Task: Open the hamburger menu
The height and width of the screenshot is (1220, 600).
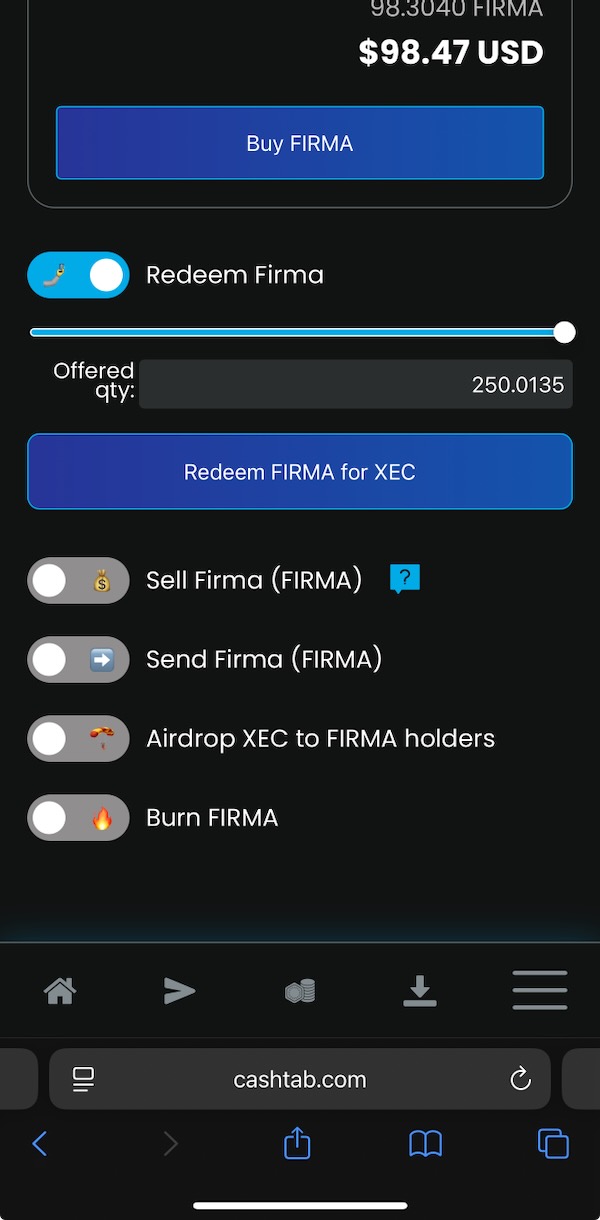Action: click(x=540, y=991)
